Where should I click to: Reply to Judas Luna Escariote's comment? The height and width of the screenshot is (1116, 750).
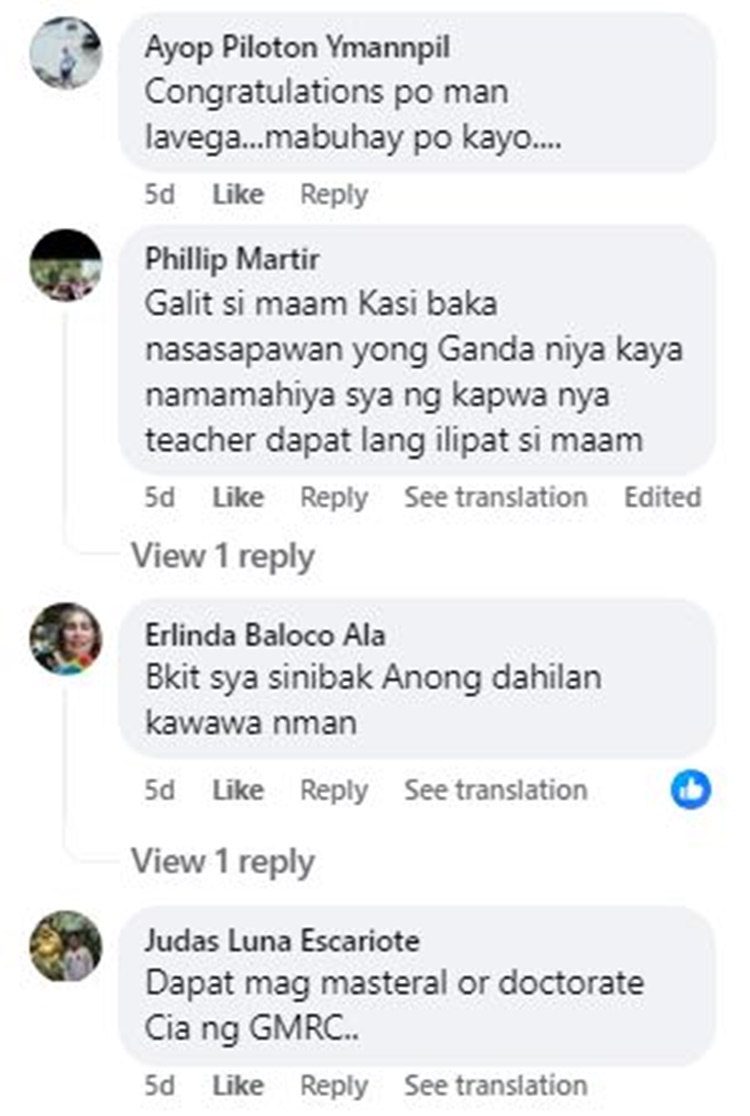334,1086
